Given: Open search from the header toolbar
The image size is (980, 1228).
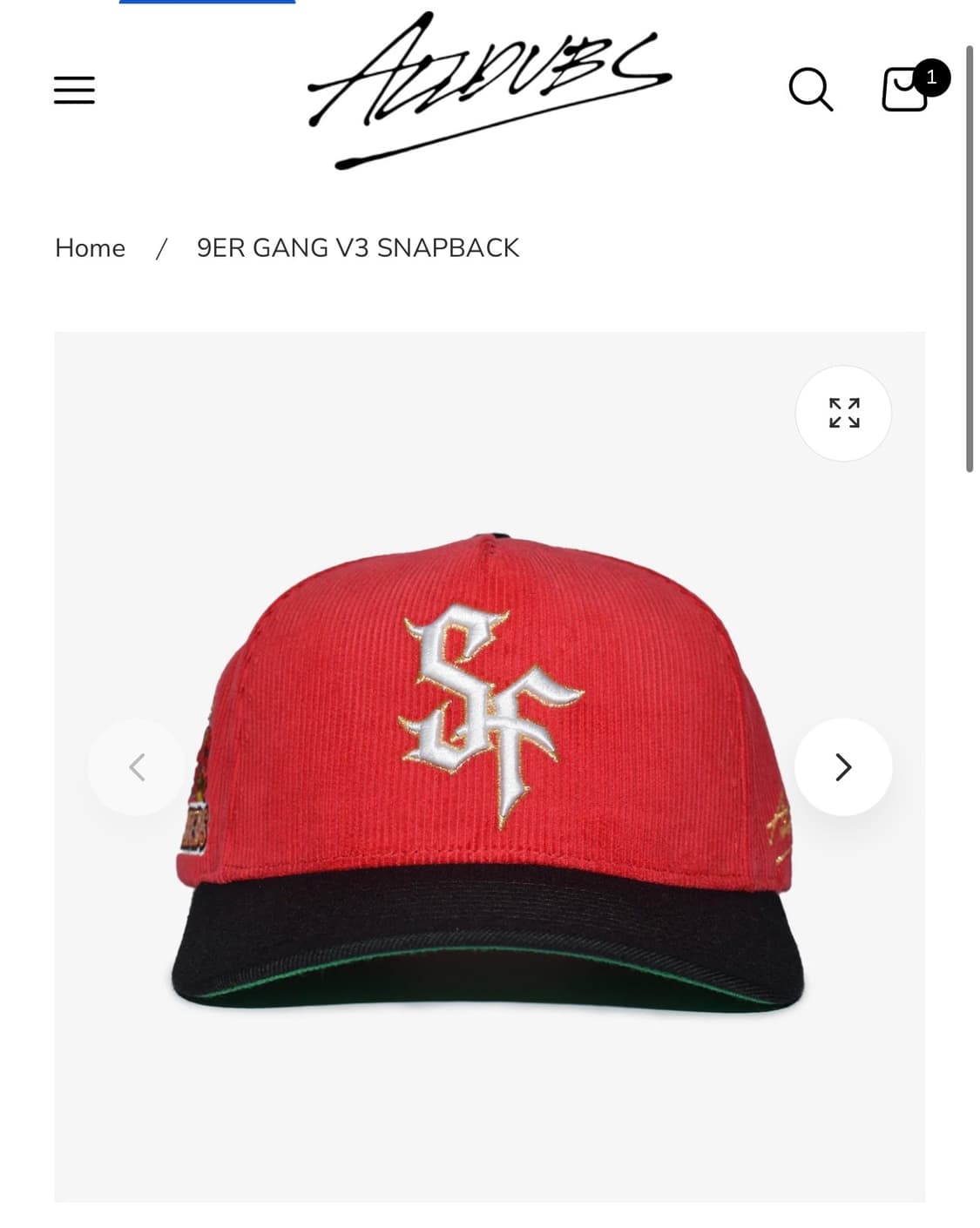Looking at the screenshot, I should [x=811, y=90].
